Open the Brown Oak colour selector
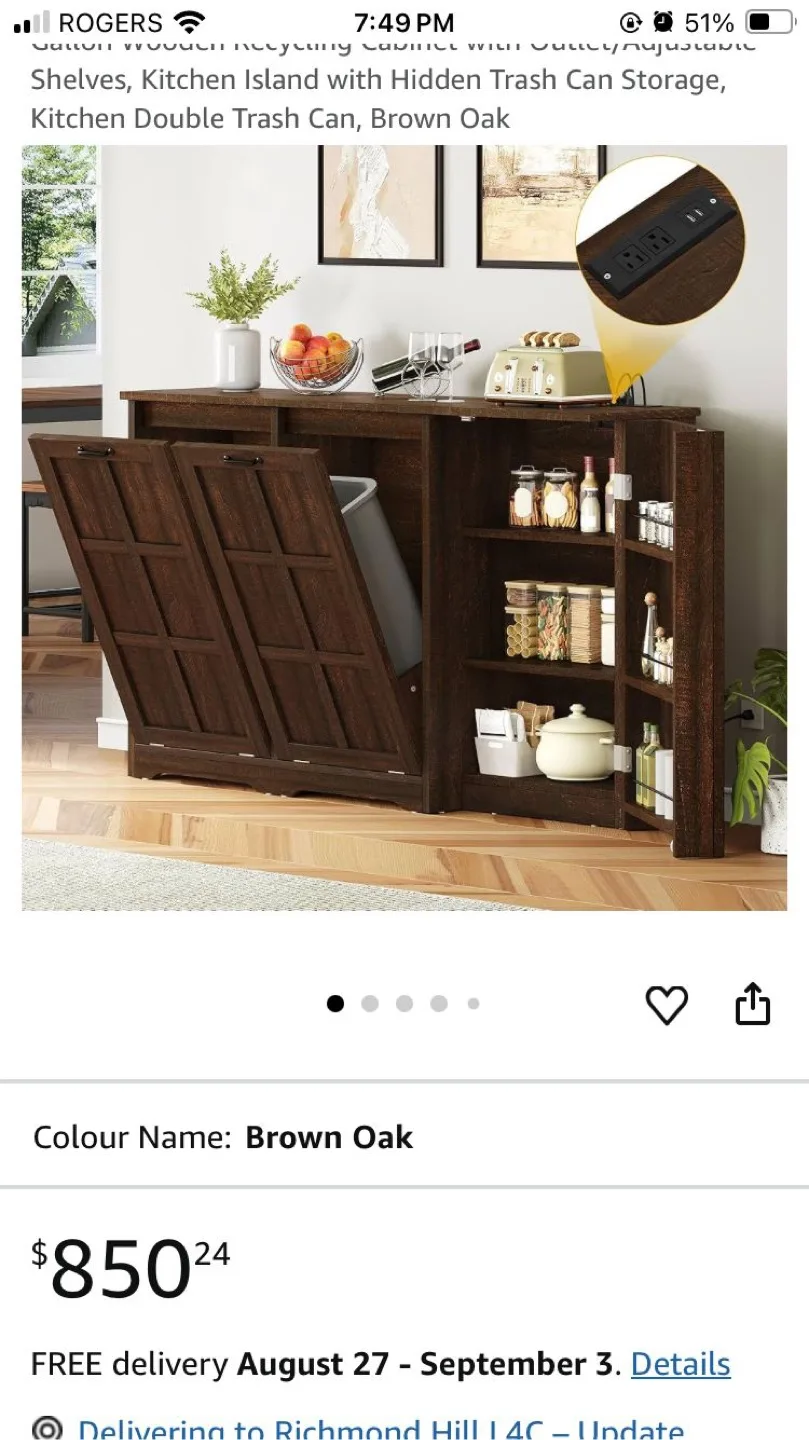Image resolution: width=809 pixels, height=1440 pixels. tap(329, 1137)
